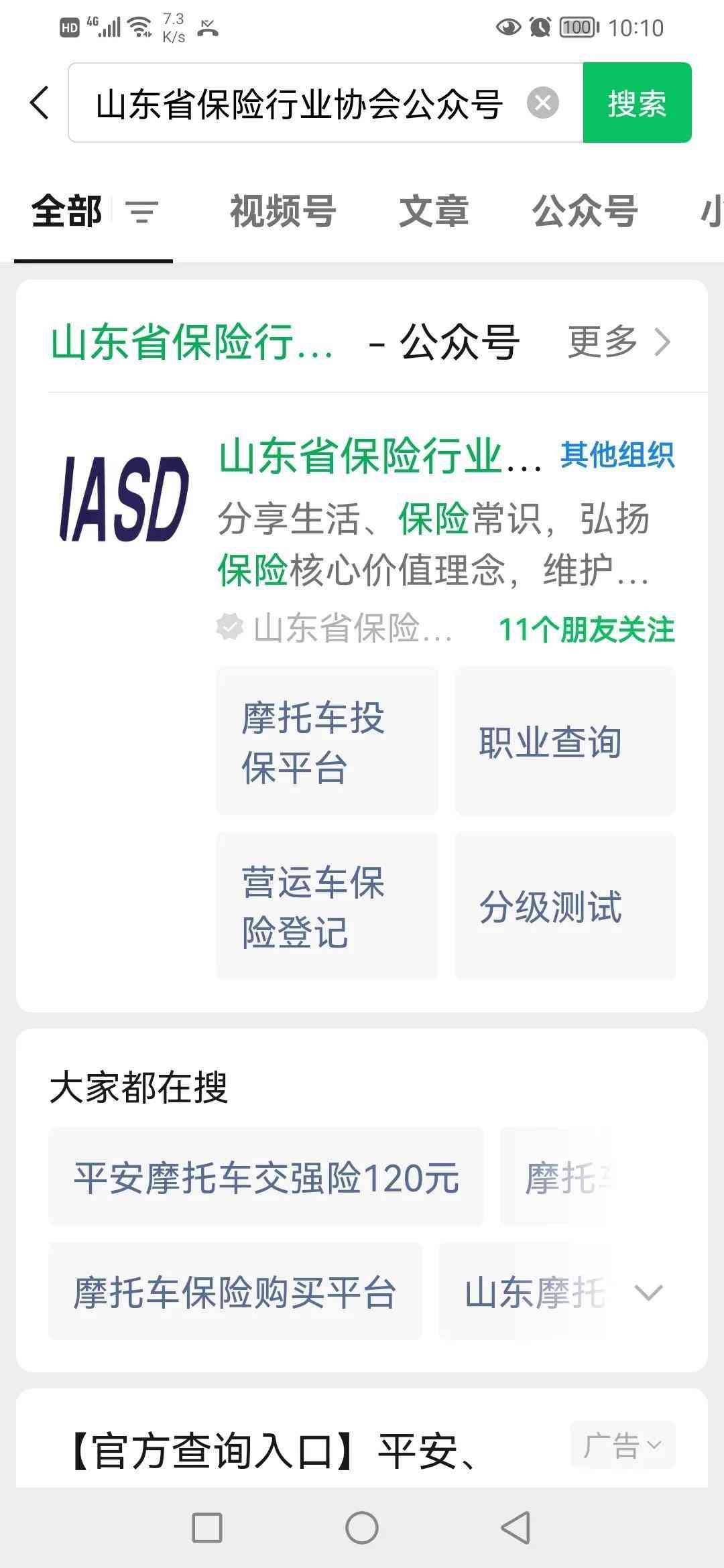Image resolution: width=724 pixels, height=1568 pixels.
Task: Clear the search text with the X
Action: (x=542, y=103)
